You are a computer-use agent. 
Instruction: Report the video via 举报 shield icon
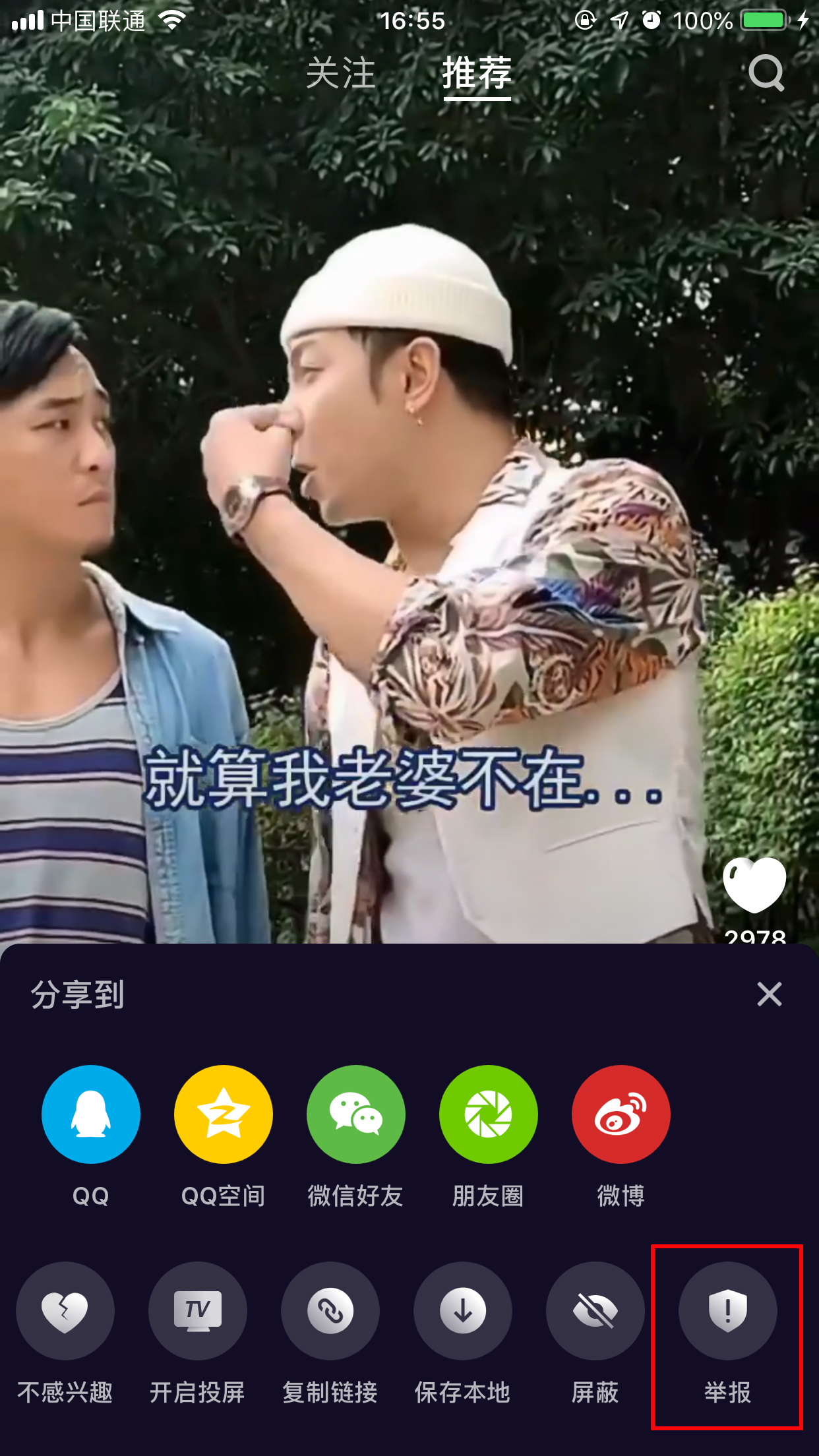pos(727,1312)
